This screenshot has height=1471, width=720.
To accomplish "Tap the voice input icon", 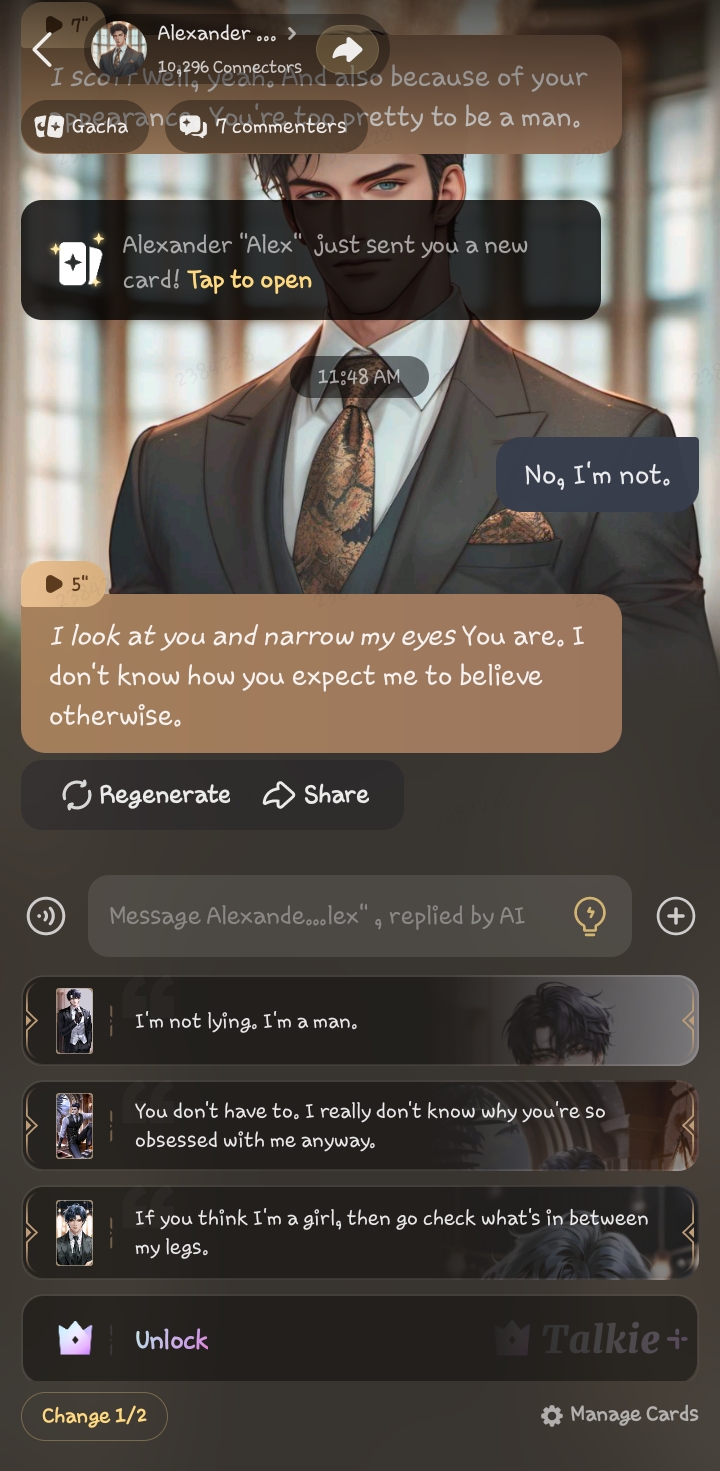I will click(x=46, y=916).
